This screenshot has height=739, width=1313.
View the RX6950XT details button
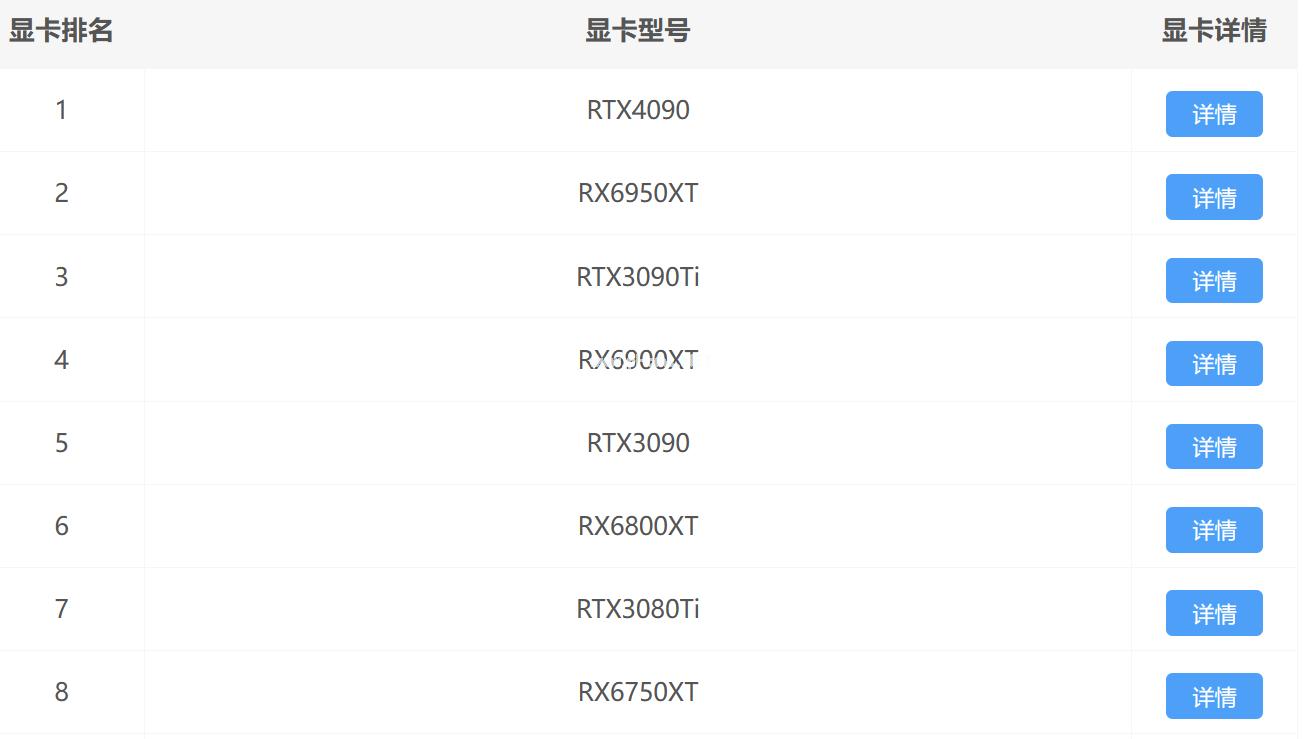(1213, 197)
